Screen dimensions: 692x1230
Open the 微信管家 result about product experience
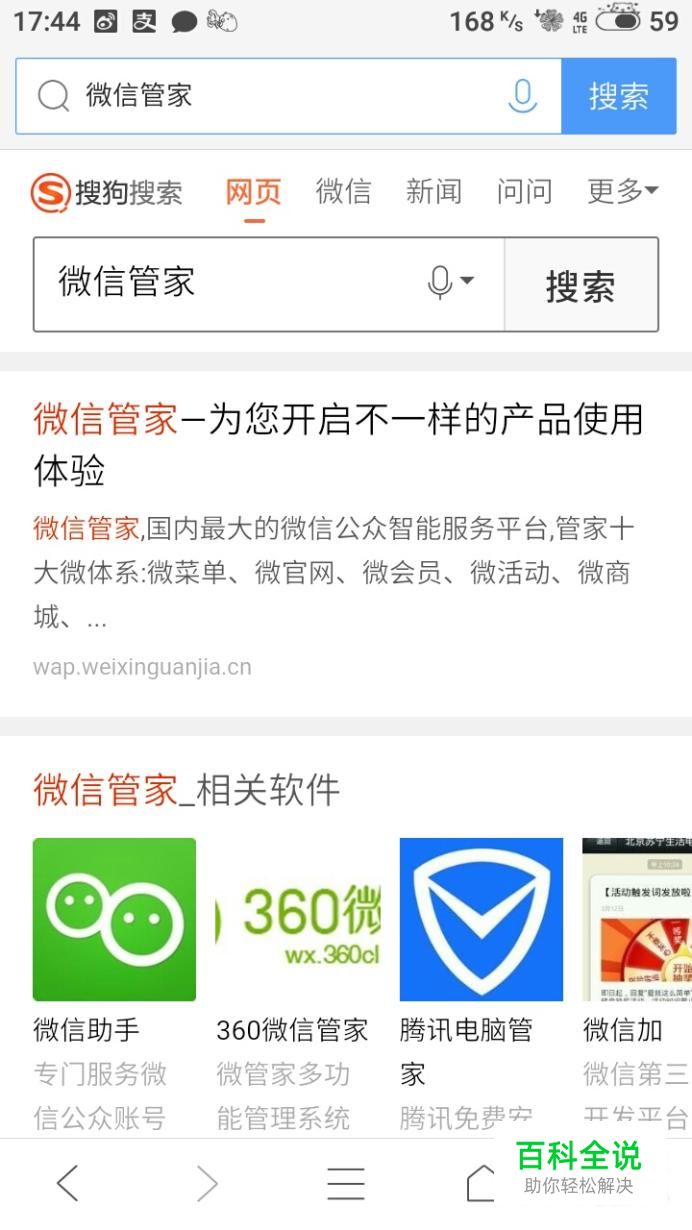pyautogui.click(x=337, y=444)
